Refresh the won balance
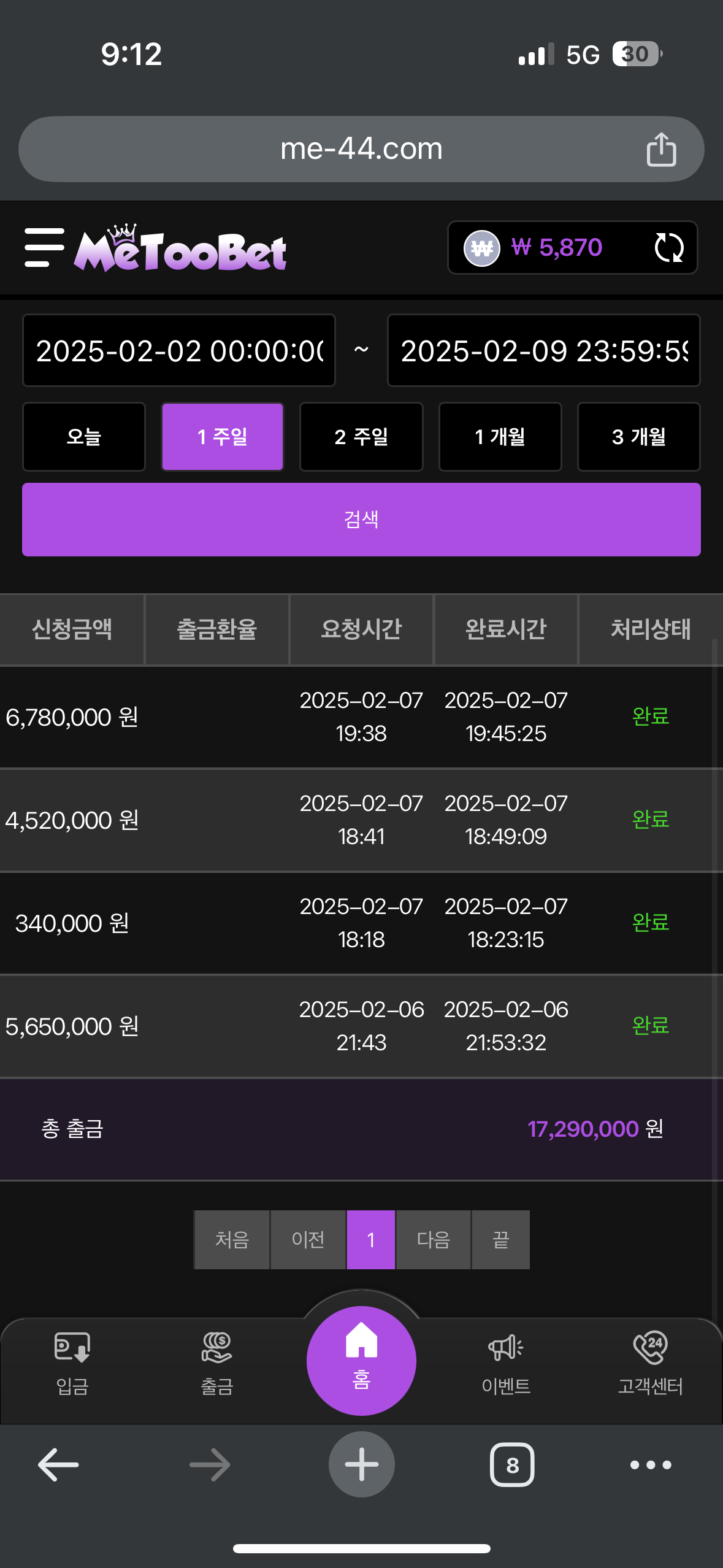 tap(668, 248)
